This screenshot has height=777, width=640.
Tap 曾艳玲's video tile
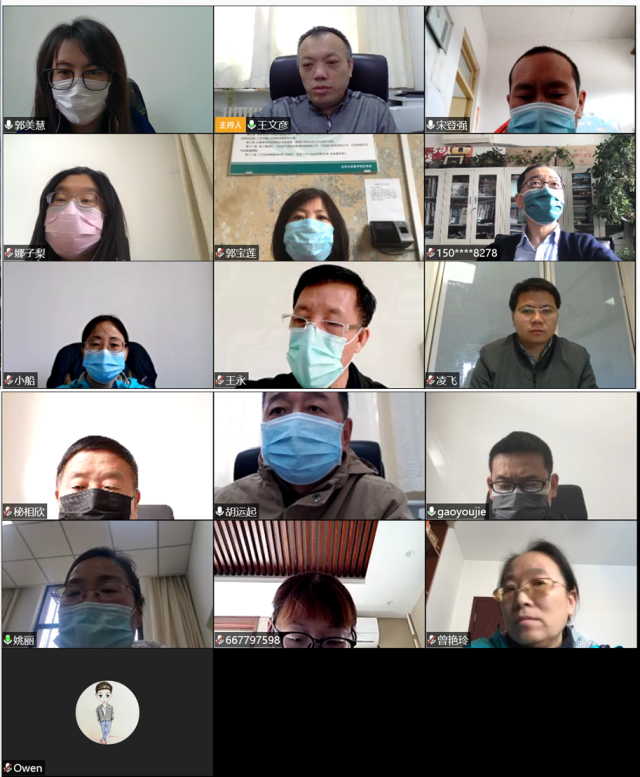(530, 584)
